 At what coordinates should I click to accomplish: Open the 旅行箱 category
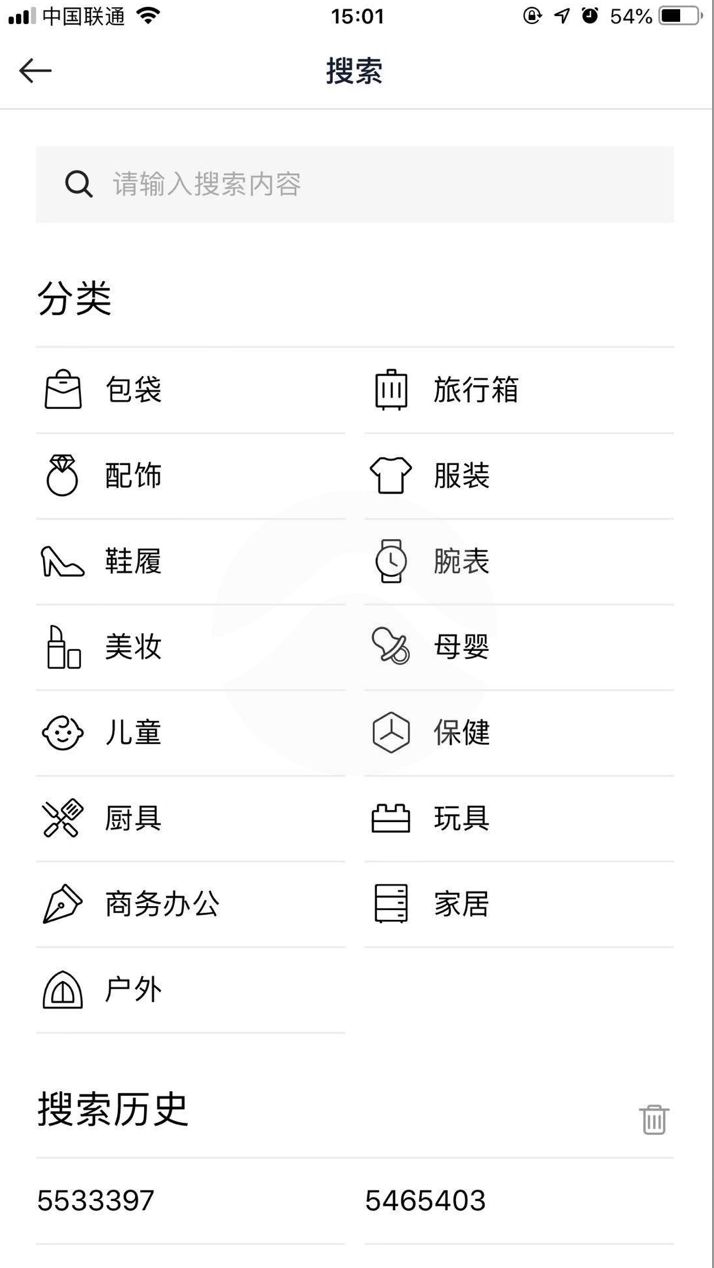coord(519,390)
